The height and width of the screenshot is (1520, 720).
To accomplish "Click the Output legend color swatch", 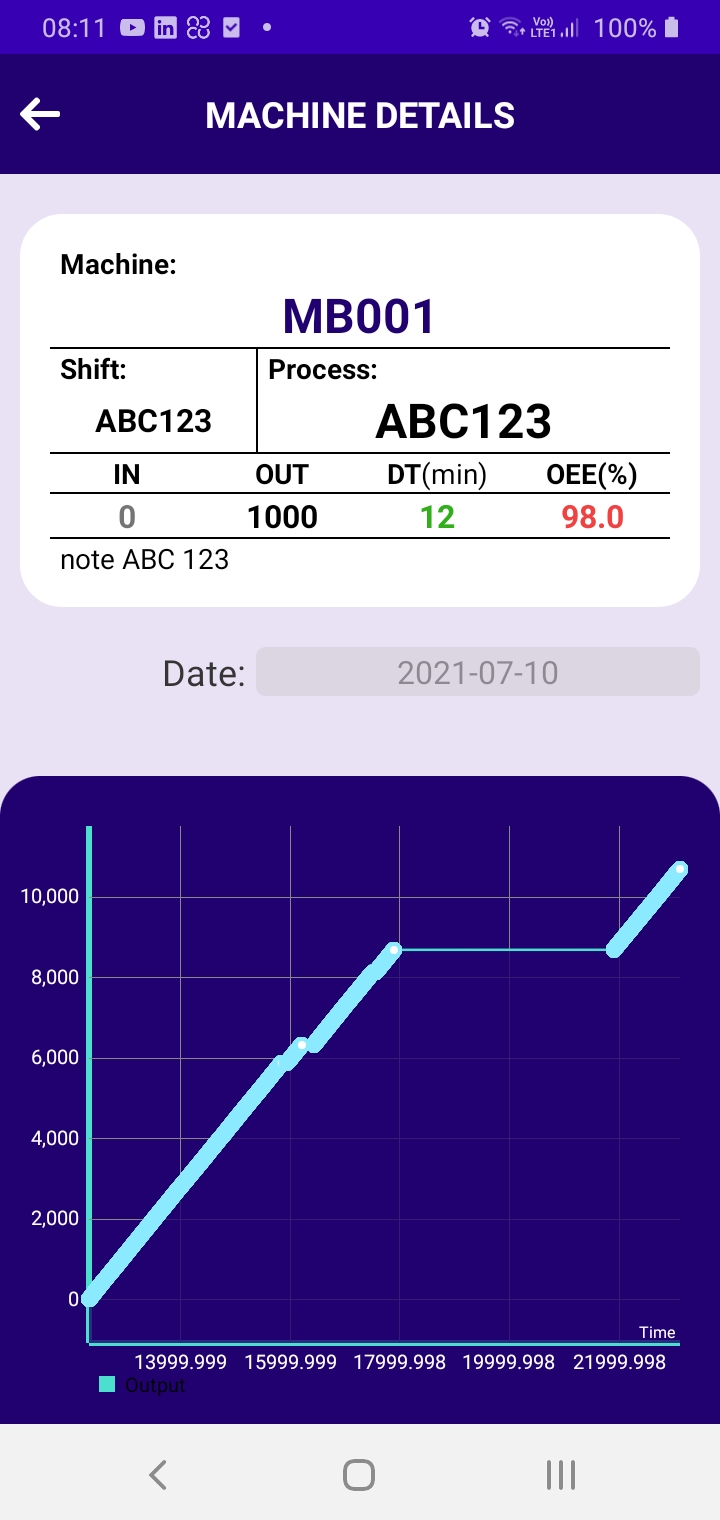I will [x=107, y=1382].
